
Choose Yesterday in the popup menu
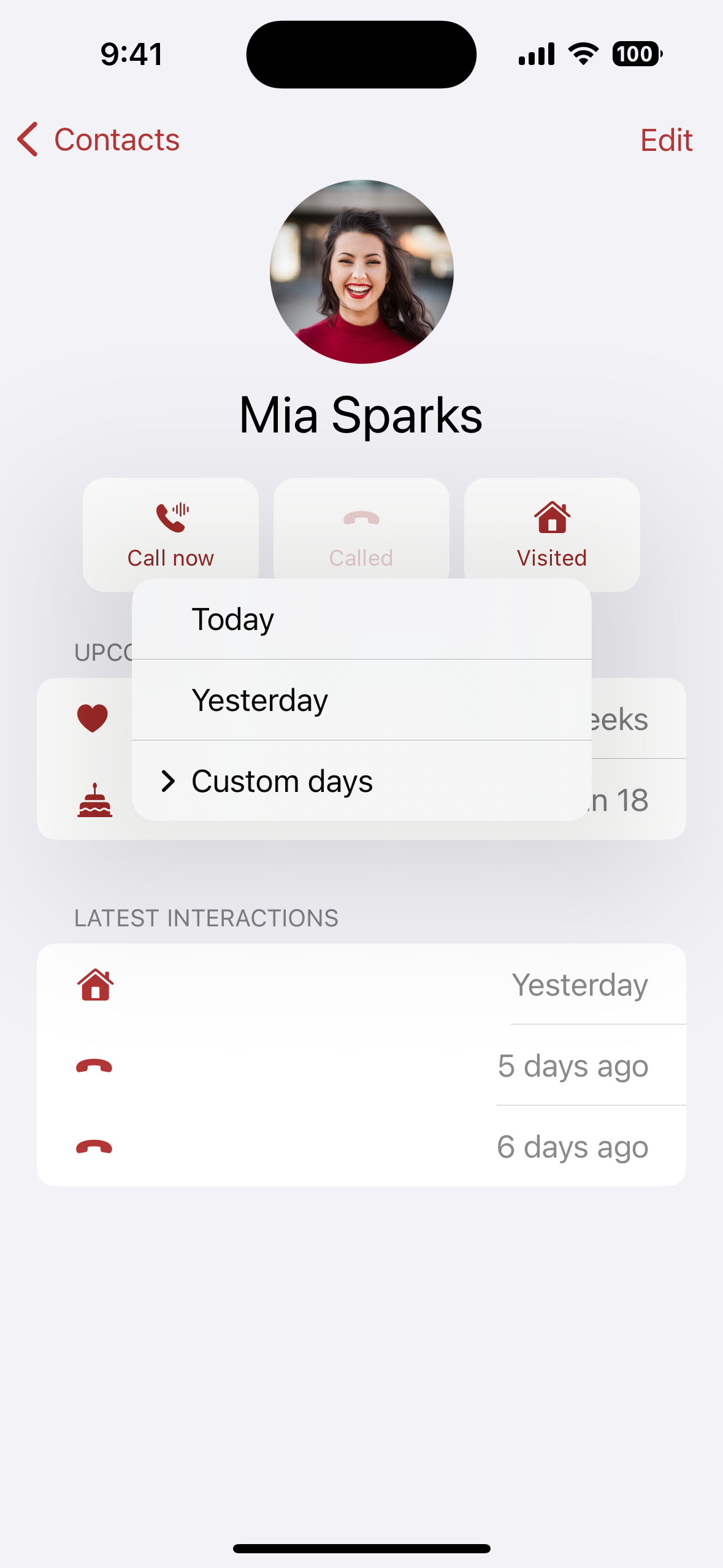tap(361, 700)
